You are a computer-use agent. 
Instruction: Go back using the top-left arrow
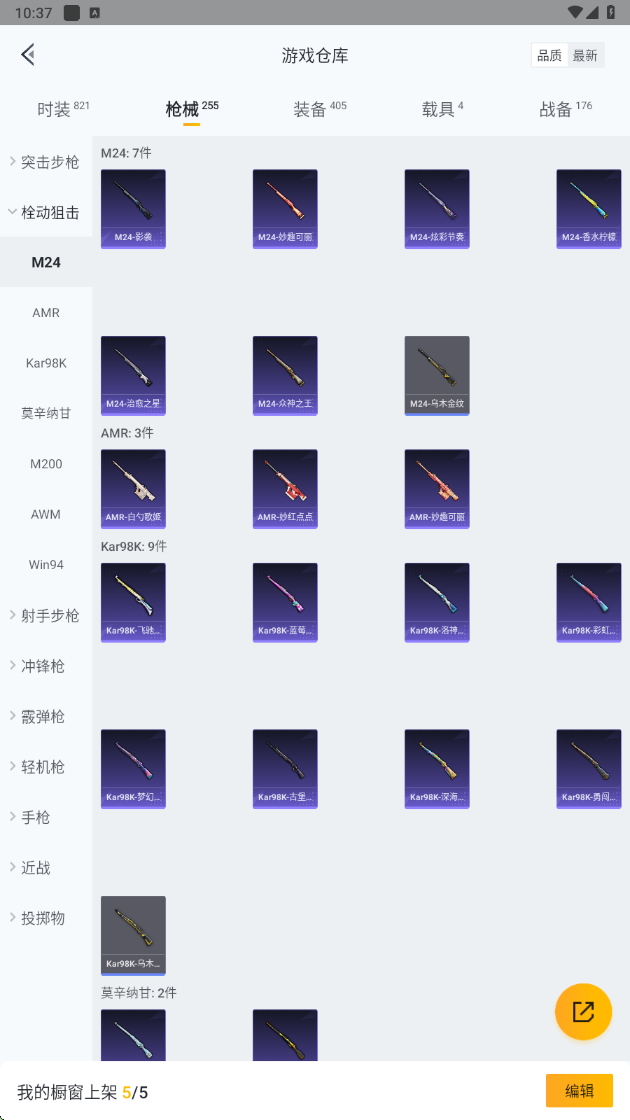[x=29, y=55]
